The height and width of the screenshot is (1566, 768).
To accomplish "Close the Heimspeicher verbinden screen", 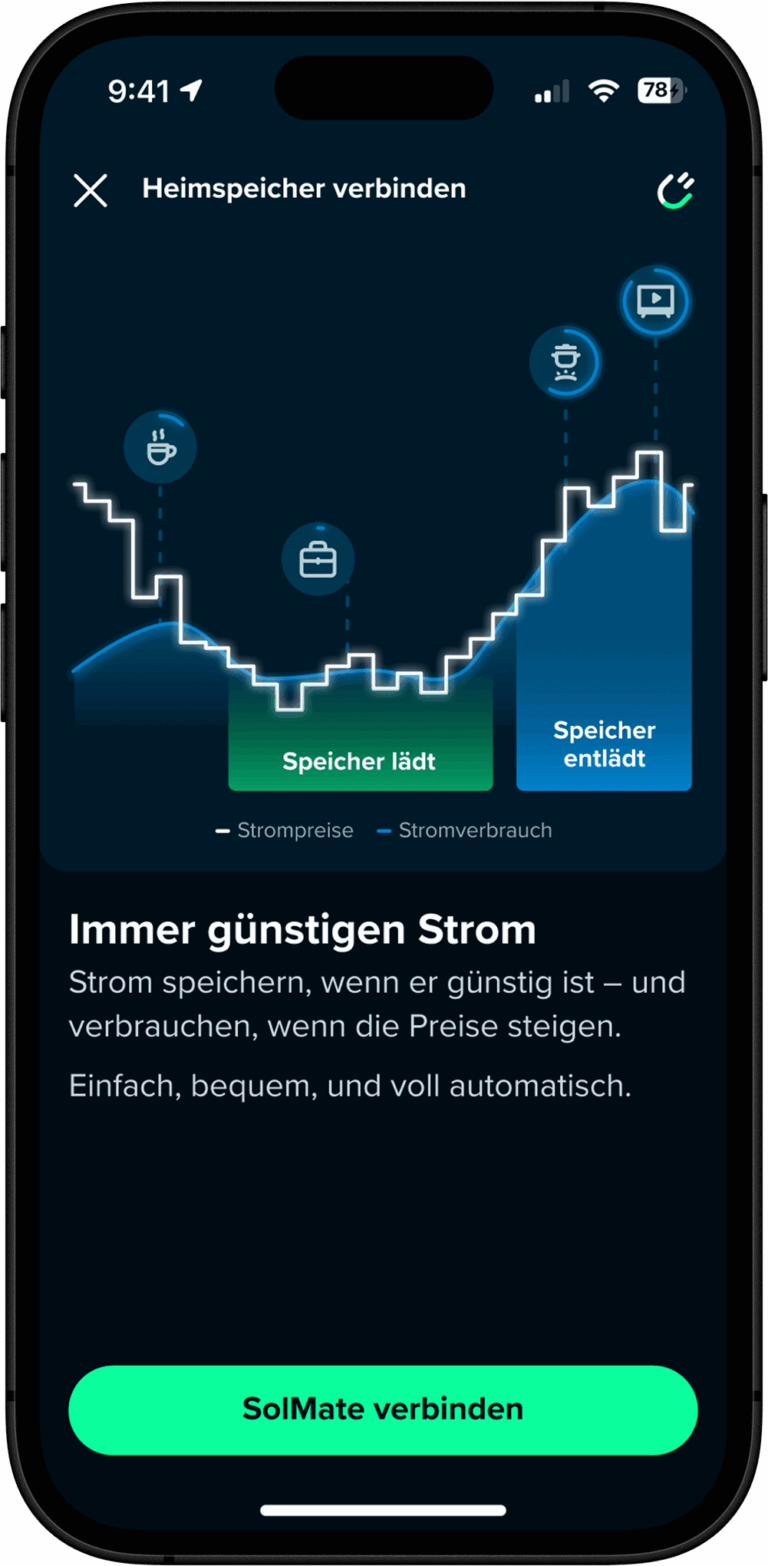I will (90, 190).
